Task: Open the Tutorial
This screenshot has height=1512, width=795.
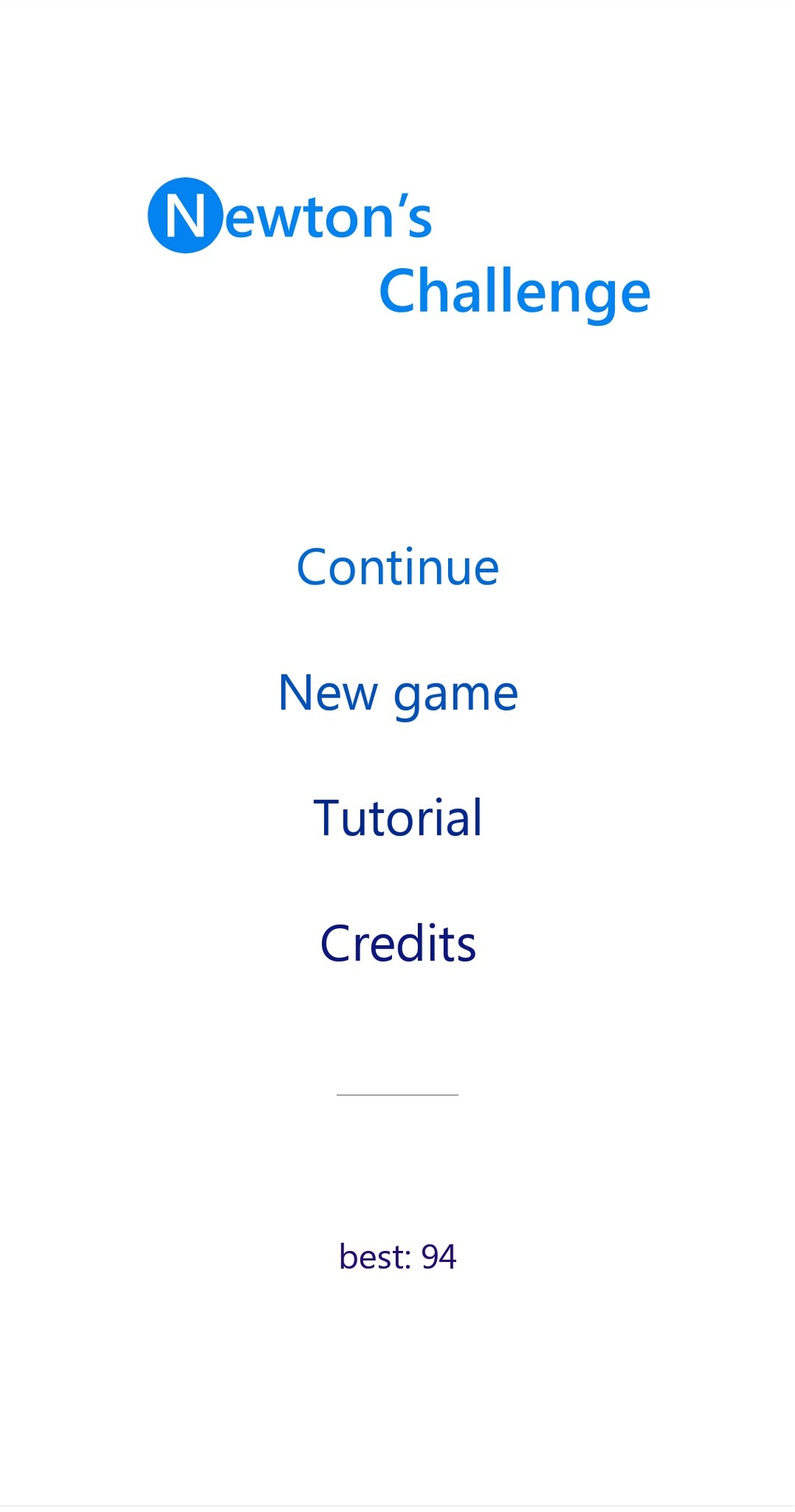Action: coord(397,818)
